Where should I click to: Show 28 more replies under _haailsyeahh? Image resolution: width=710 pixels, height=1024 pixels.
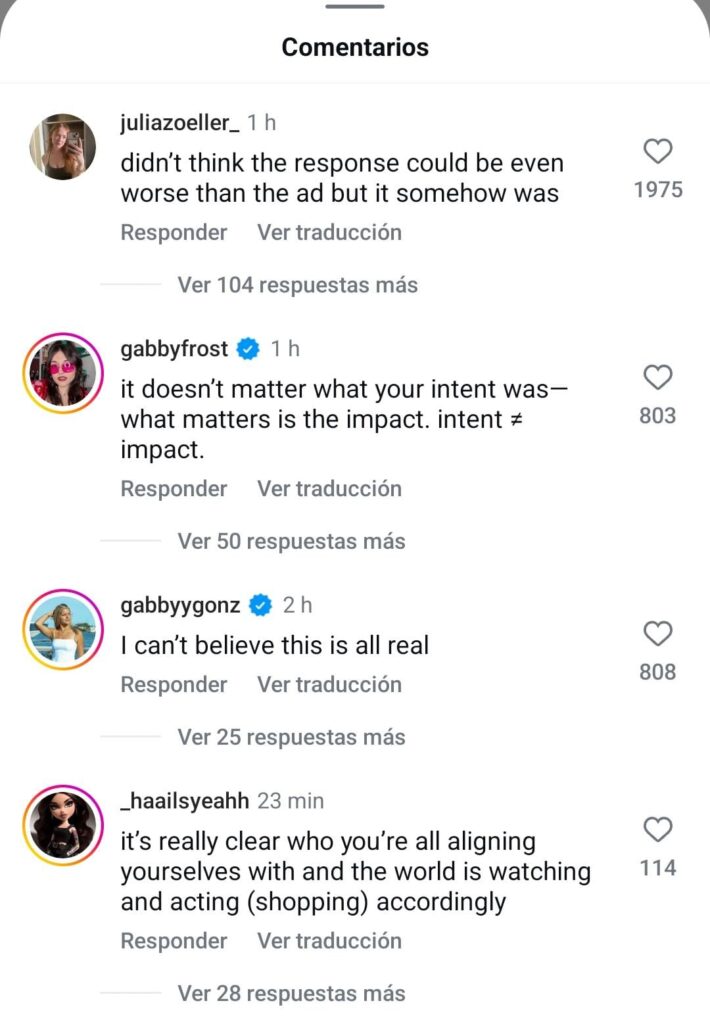click(x=291, y=993)
